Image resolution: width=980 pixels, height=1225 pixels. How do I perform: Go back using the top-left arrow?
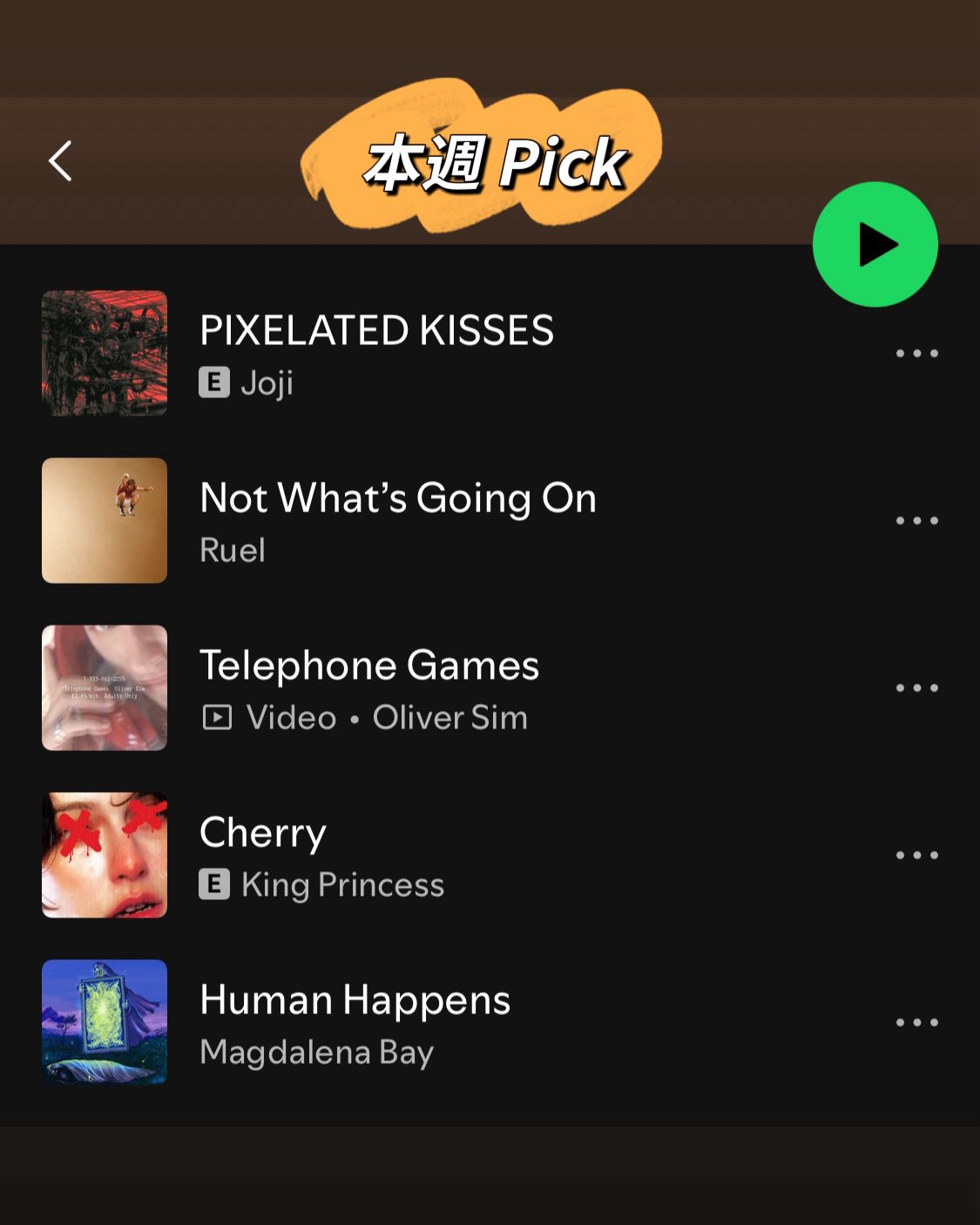(60, 161)
